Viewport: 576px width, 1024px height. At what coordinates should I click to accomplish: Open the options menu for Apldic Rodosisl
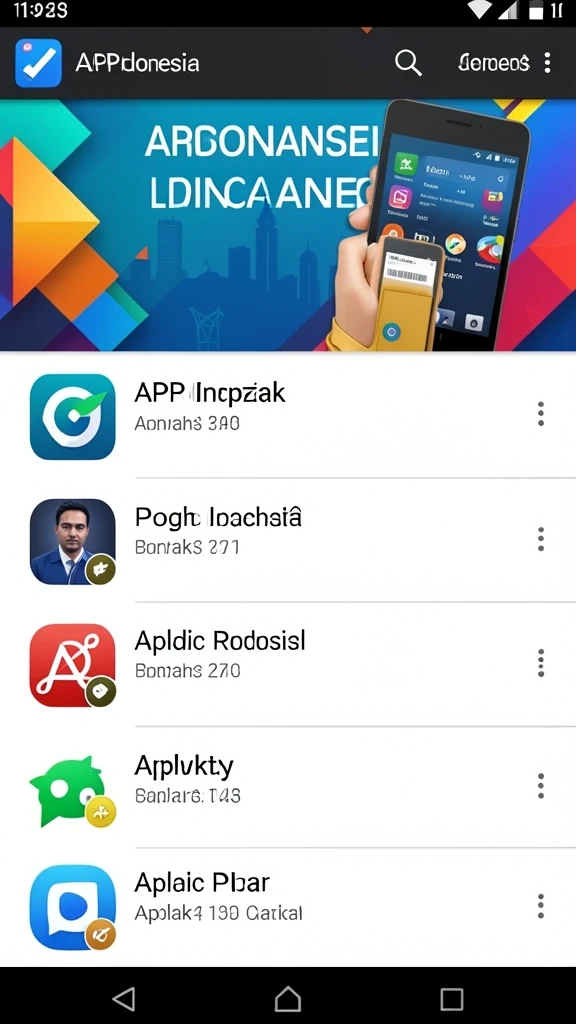click(541, 663)
